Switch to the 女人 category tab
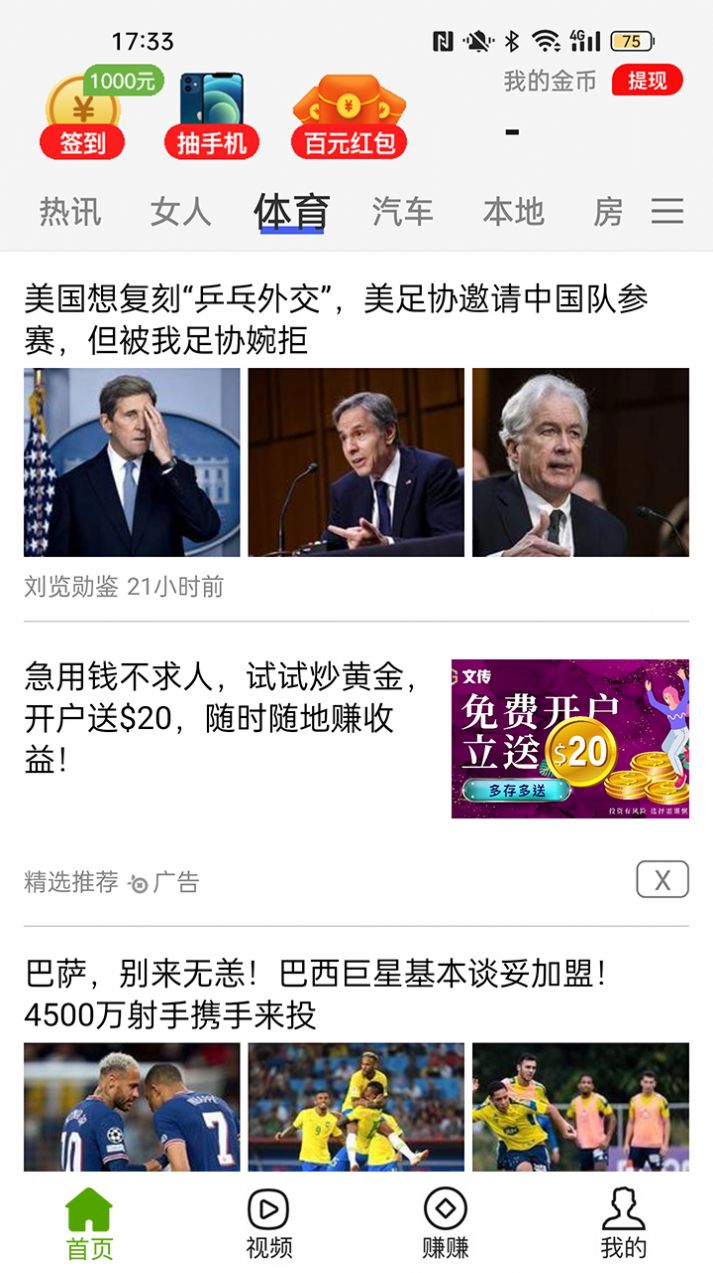The height and width of the screenshot is (1273, 713). tap(181, 212)
